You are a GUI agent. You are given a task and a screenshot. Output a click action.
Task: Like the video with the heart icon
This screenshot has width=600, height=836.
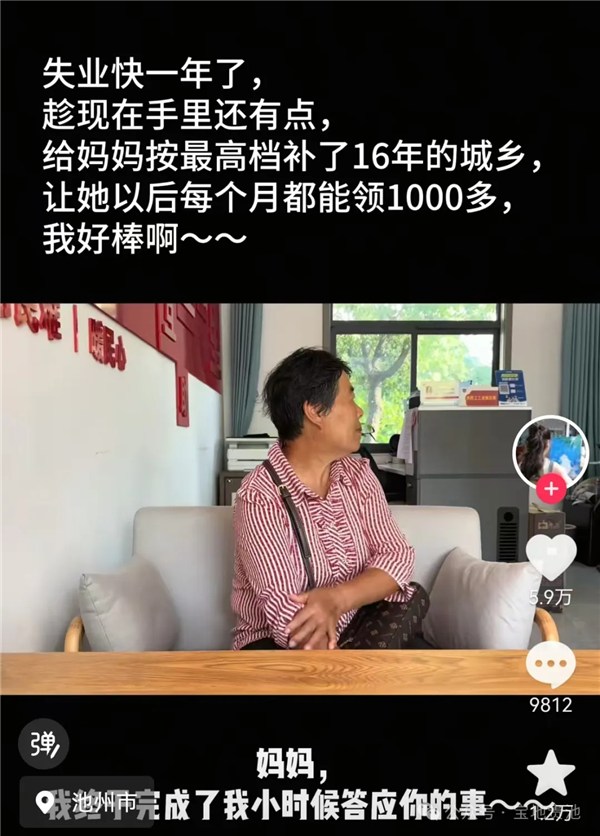point(551,557)
